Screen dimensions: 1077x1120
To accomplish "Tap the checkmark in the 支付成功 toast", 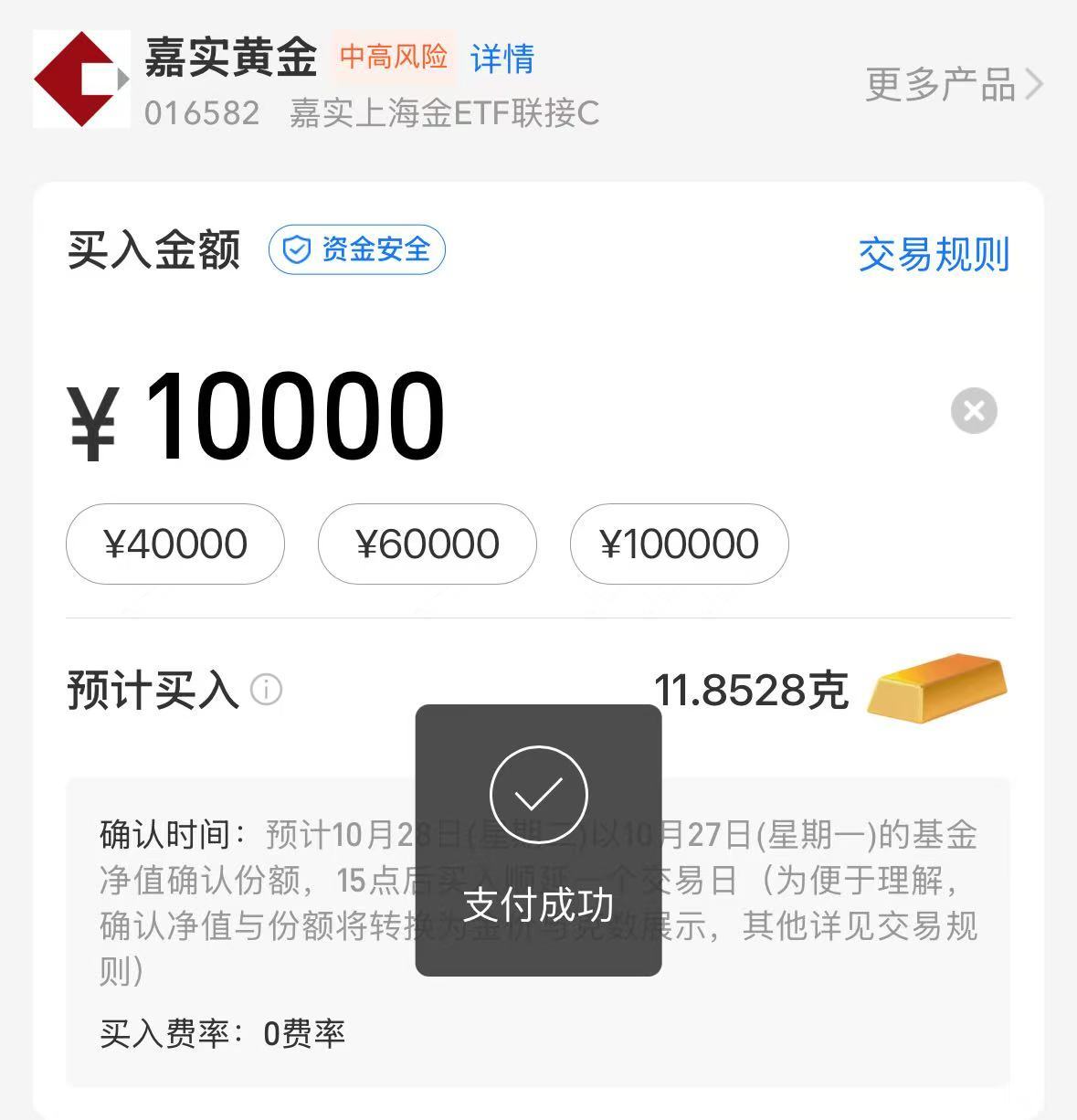I will pos(538,794).
